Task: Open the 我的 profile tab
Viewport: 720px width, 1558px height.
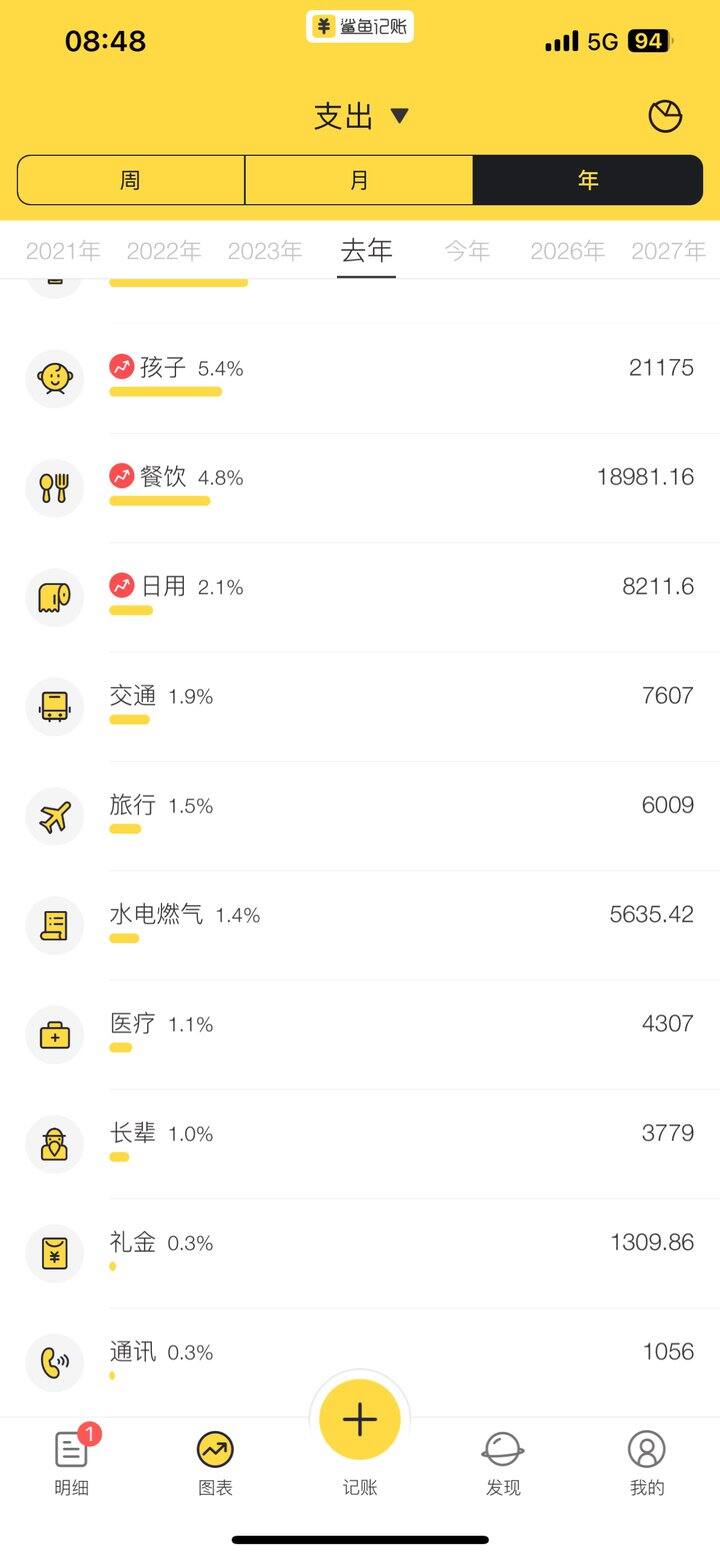Action: point(647,1463)
